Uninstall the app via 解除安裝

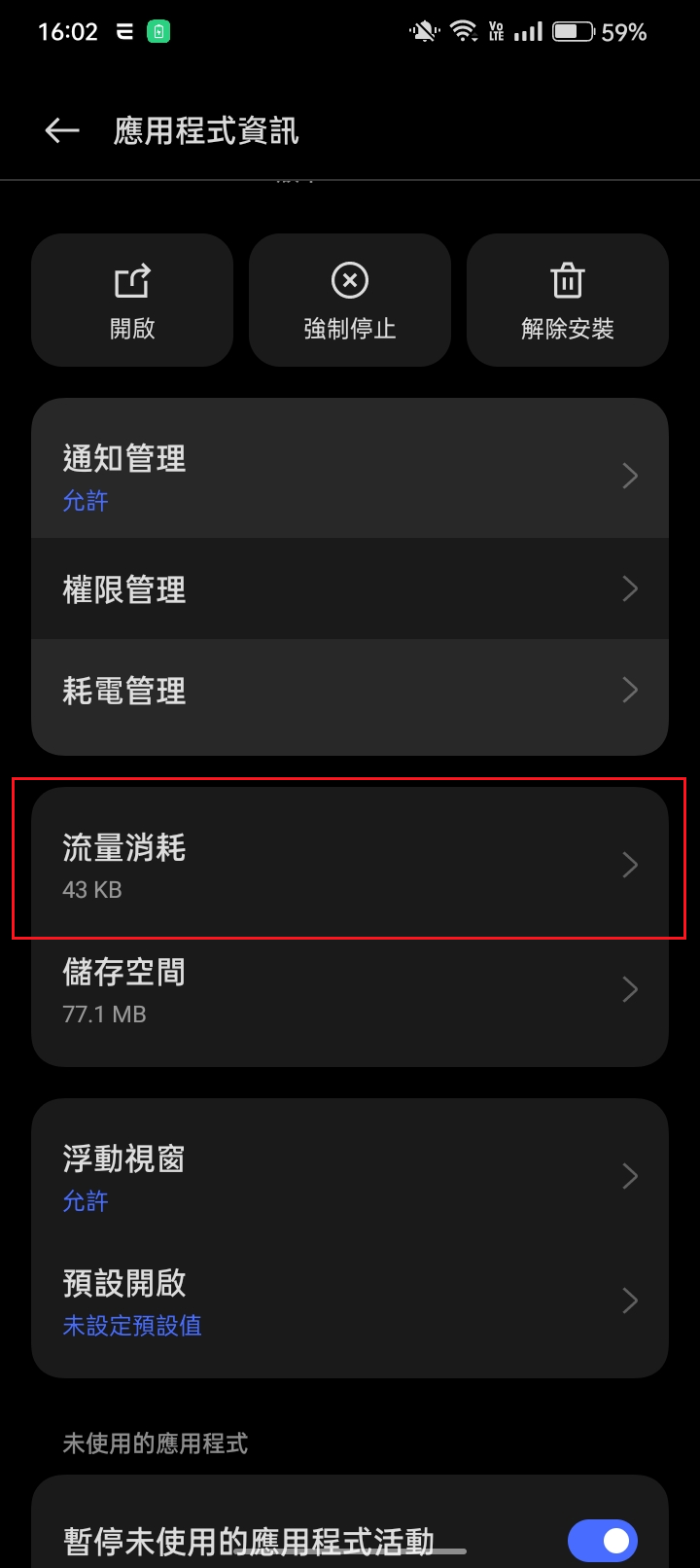tap(568, 300)
